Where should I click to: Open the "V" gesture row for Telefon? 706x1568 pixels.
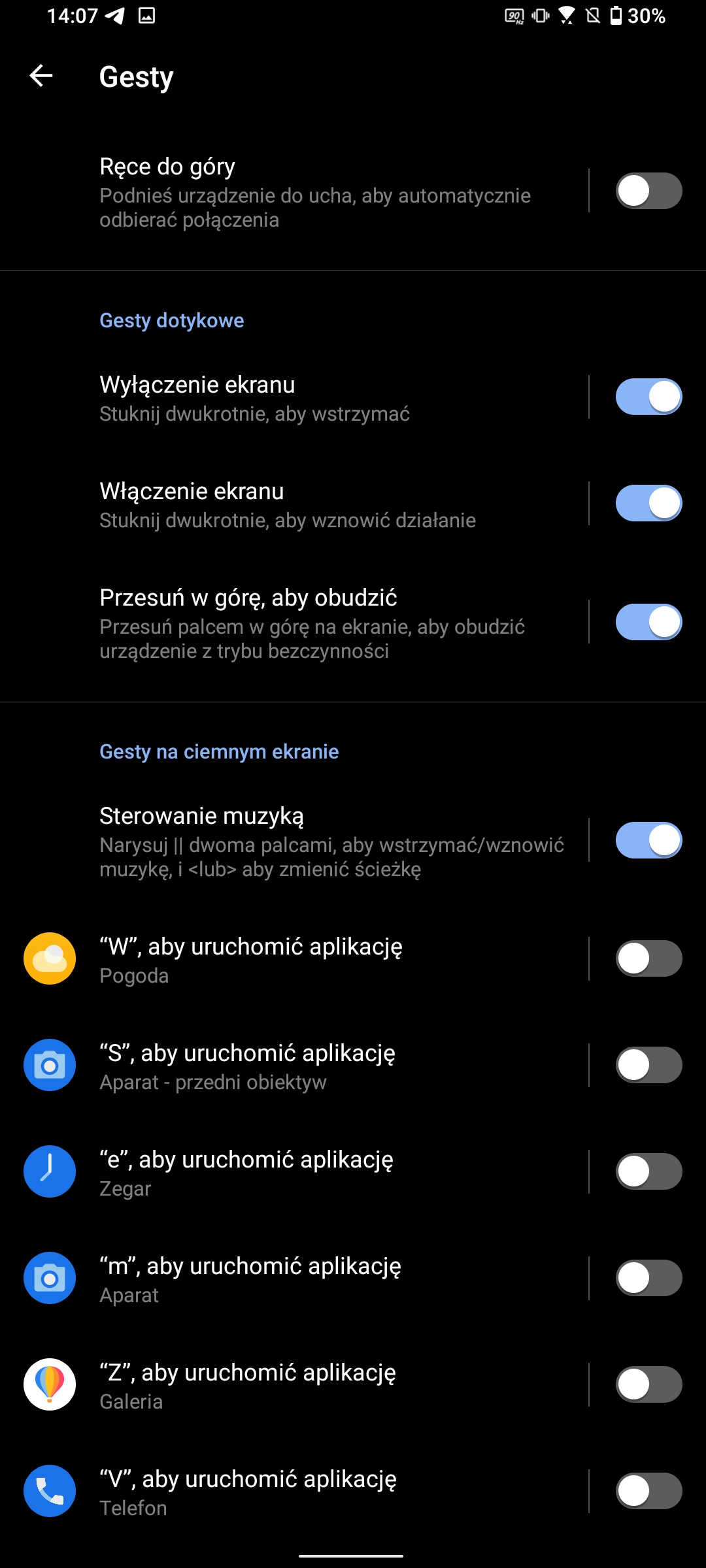pos(314,1491)
